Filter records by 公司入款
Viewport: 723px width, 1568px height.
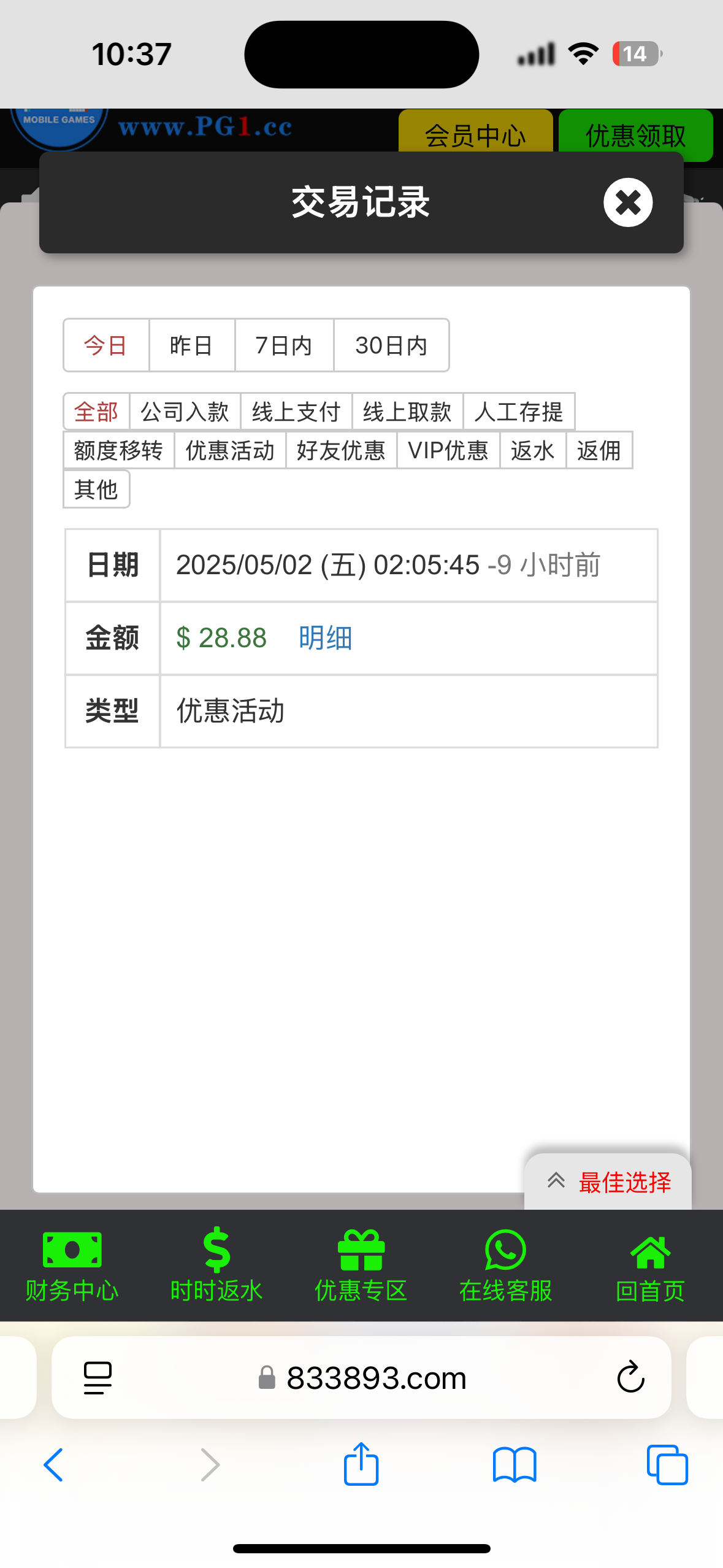tap(185, 412)
